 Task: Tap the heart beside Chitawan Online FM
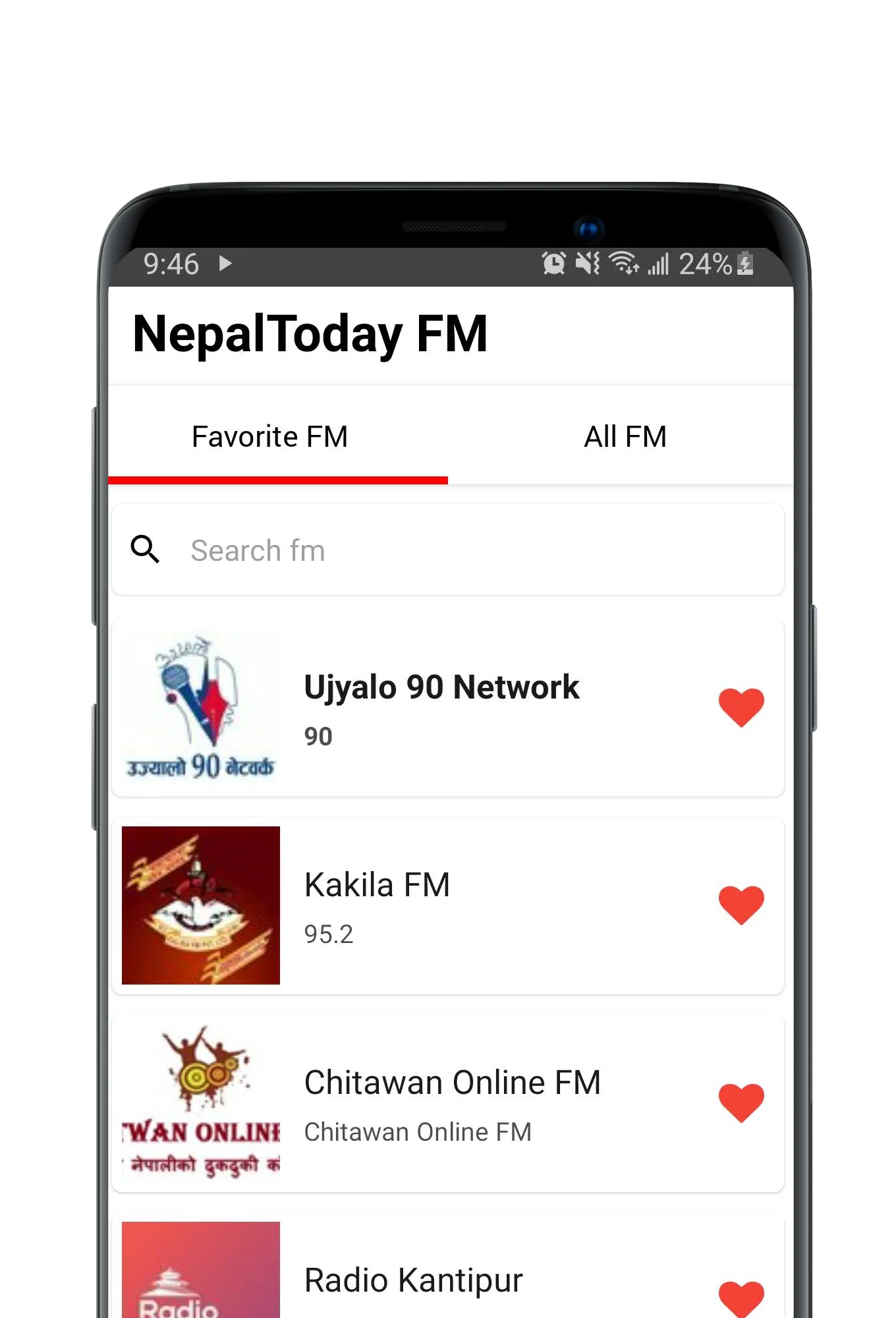coord(741,1103)
